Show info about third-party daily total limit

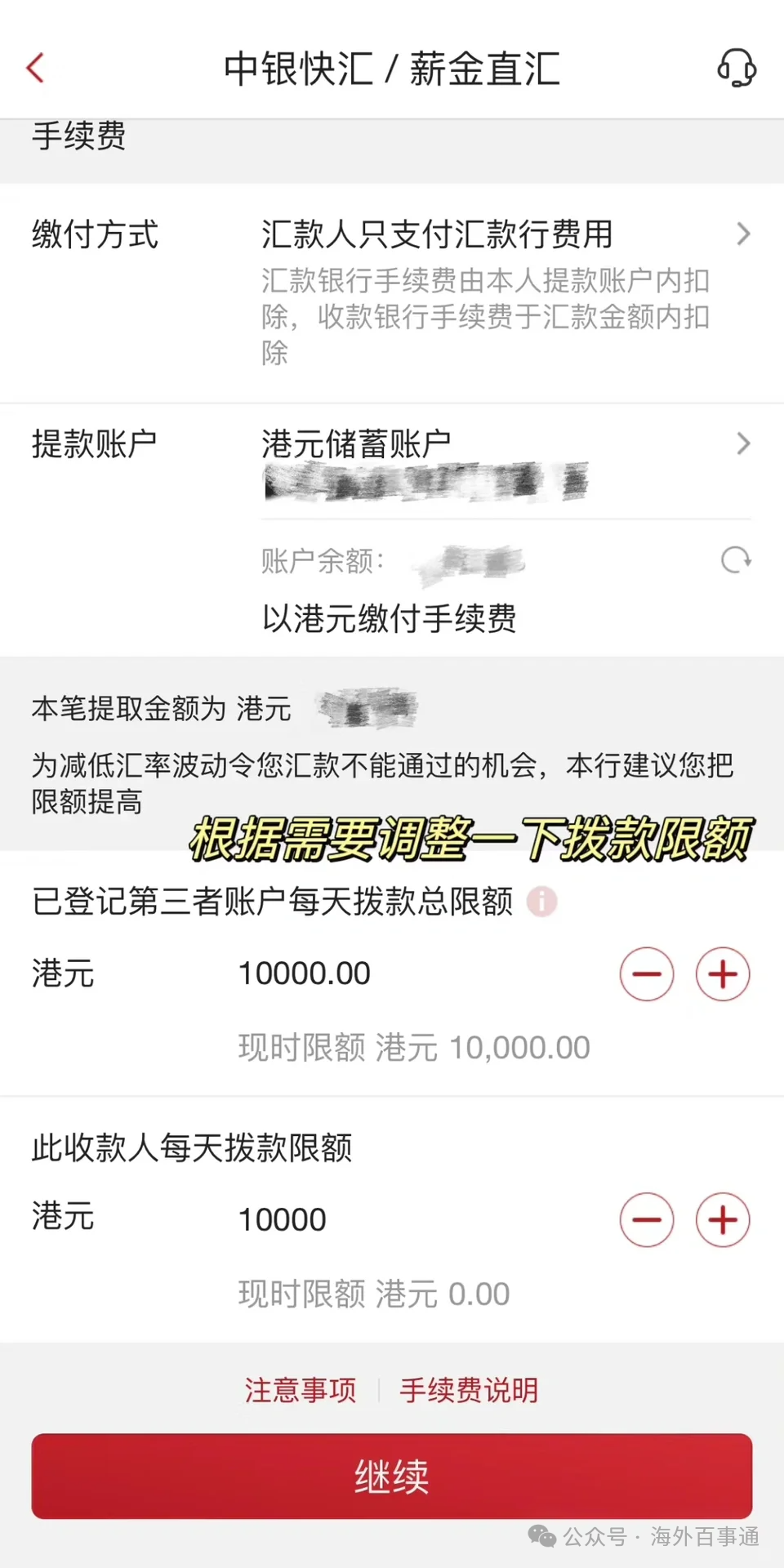point(541,902)
